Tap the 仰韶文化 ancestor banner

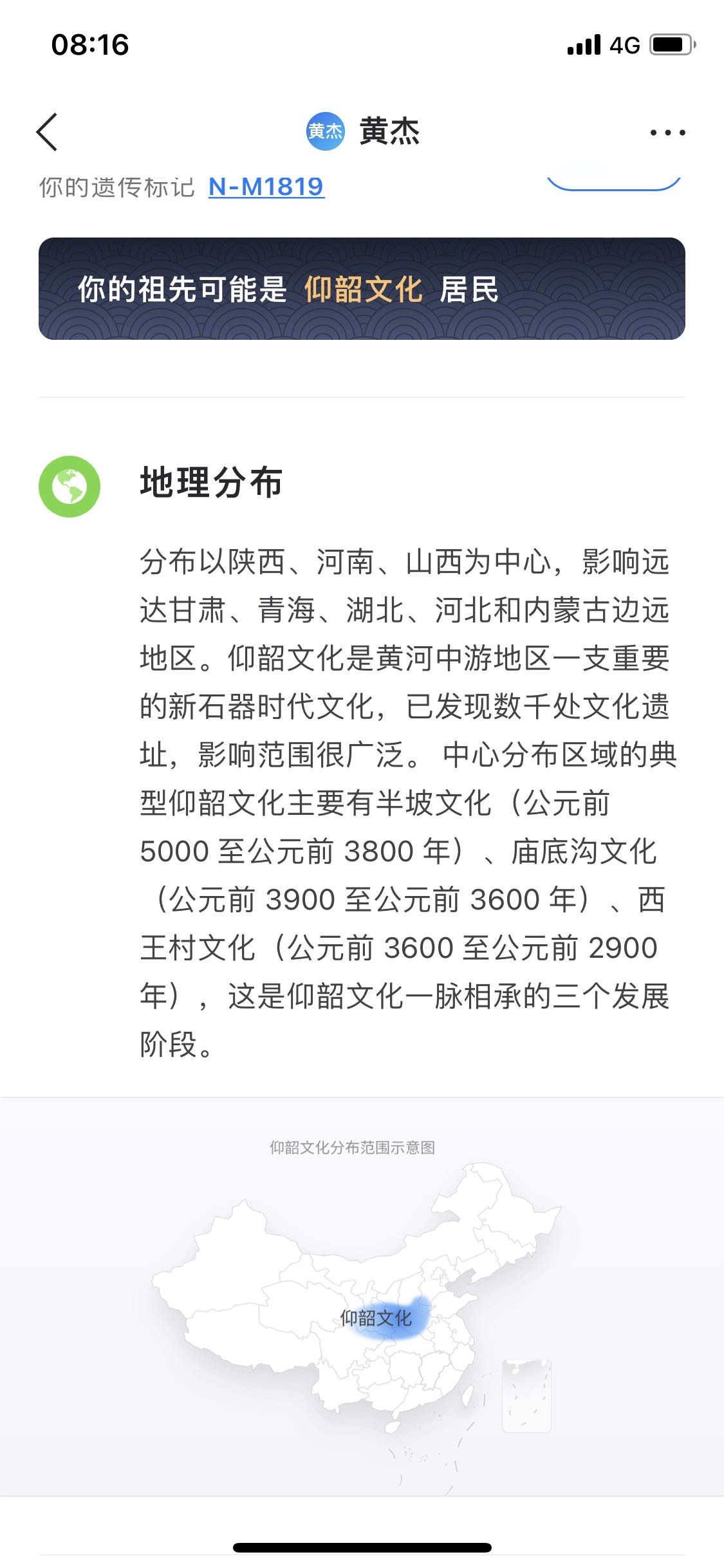point(362,288)
